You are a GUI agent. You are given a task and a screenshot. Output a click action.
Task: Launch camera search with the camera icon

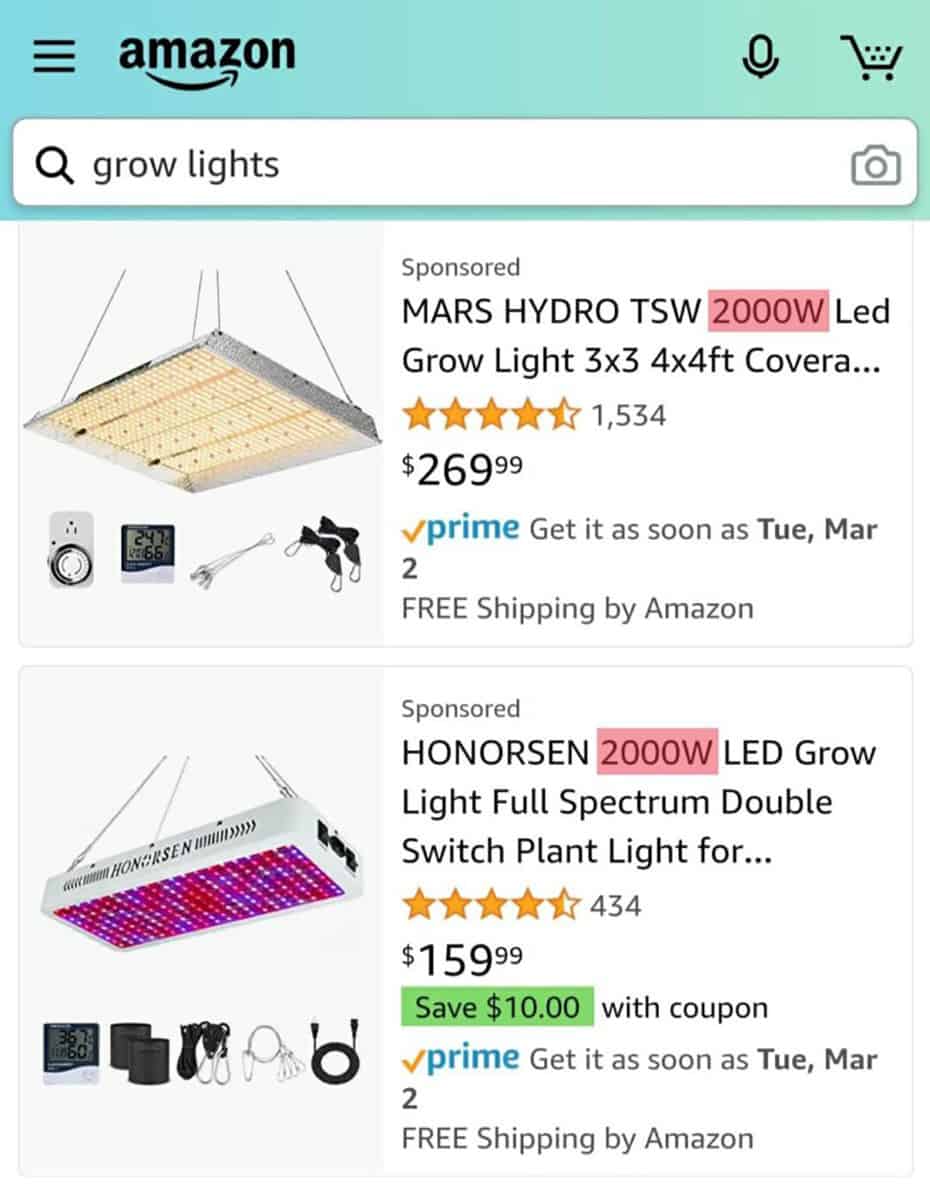[x=875, y=164]
